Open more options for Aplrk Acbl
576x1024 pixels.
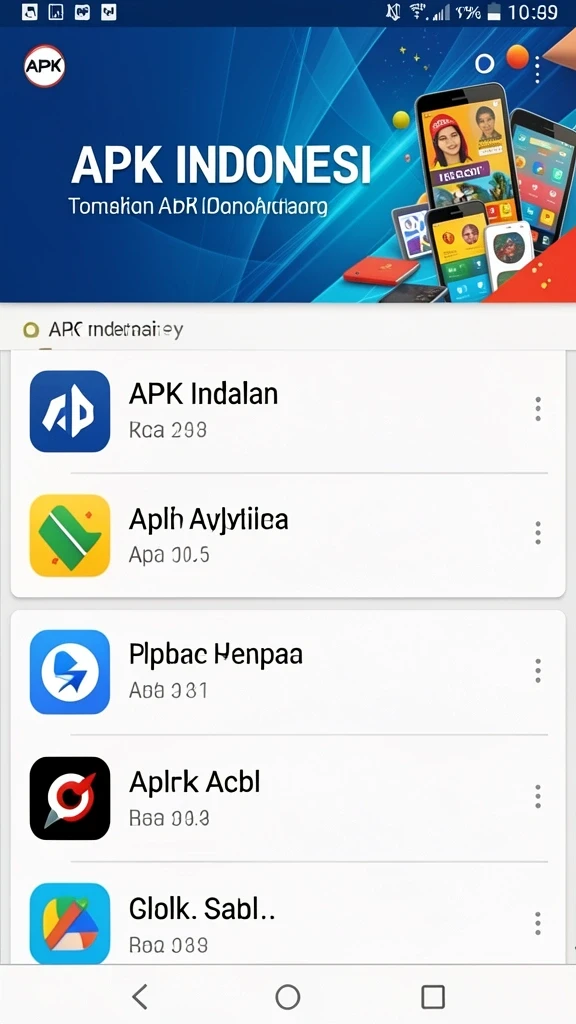click(537, 797)
